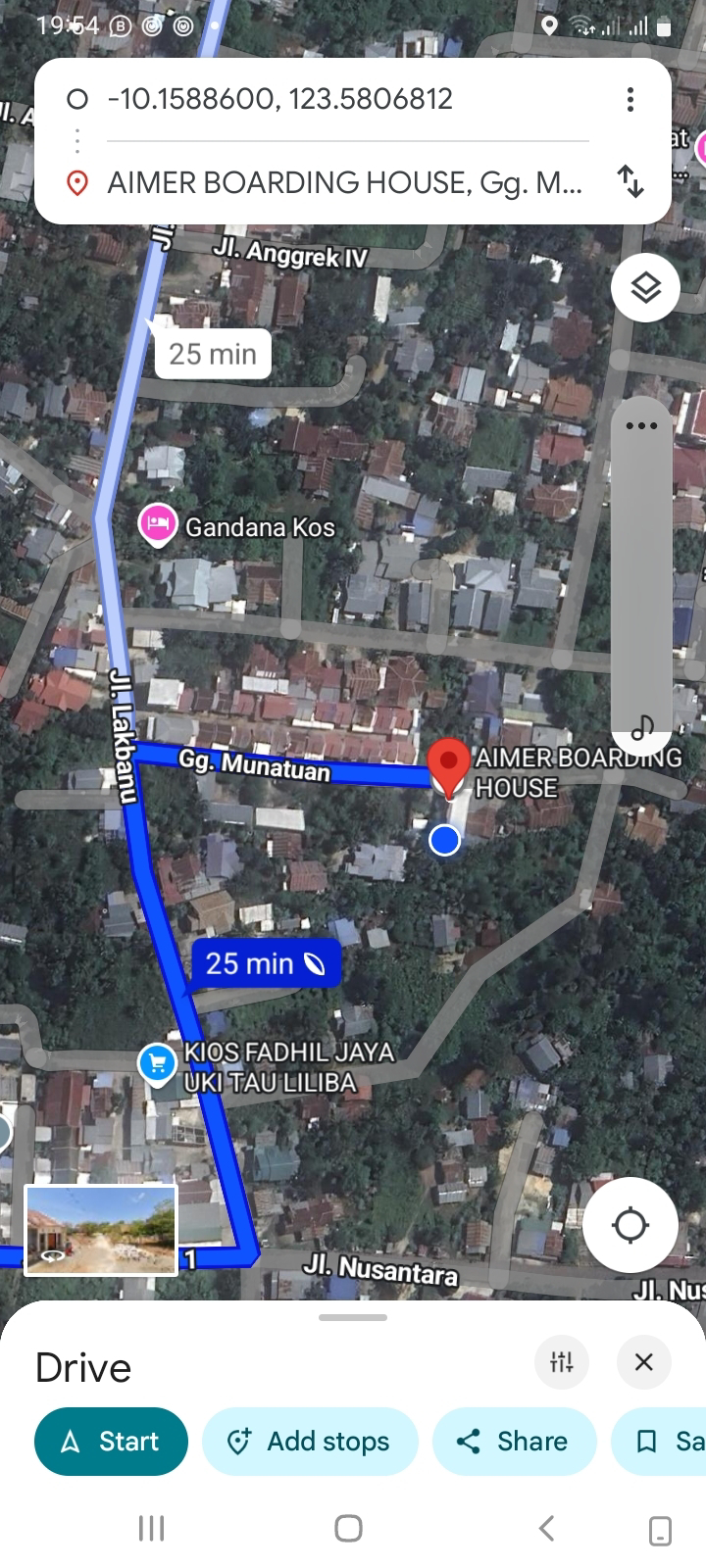Edit the AIMER BOARDING HOUSE destination field

pyautogui.click(x=343, y=182)
